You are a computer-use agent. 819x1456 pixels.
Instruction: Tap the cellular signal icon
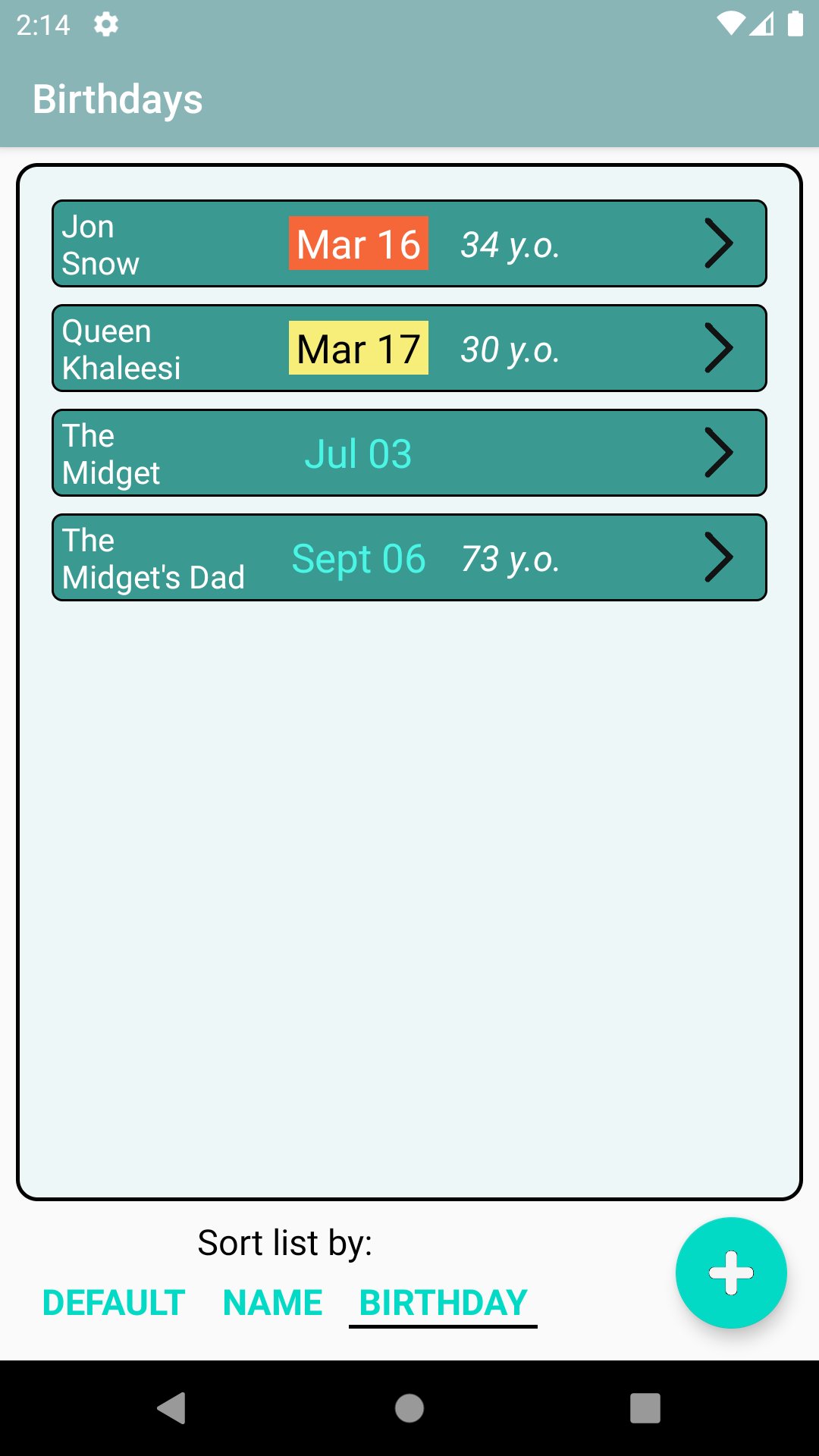pyautogui.click(x=762, y=24)
